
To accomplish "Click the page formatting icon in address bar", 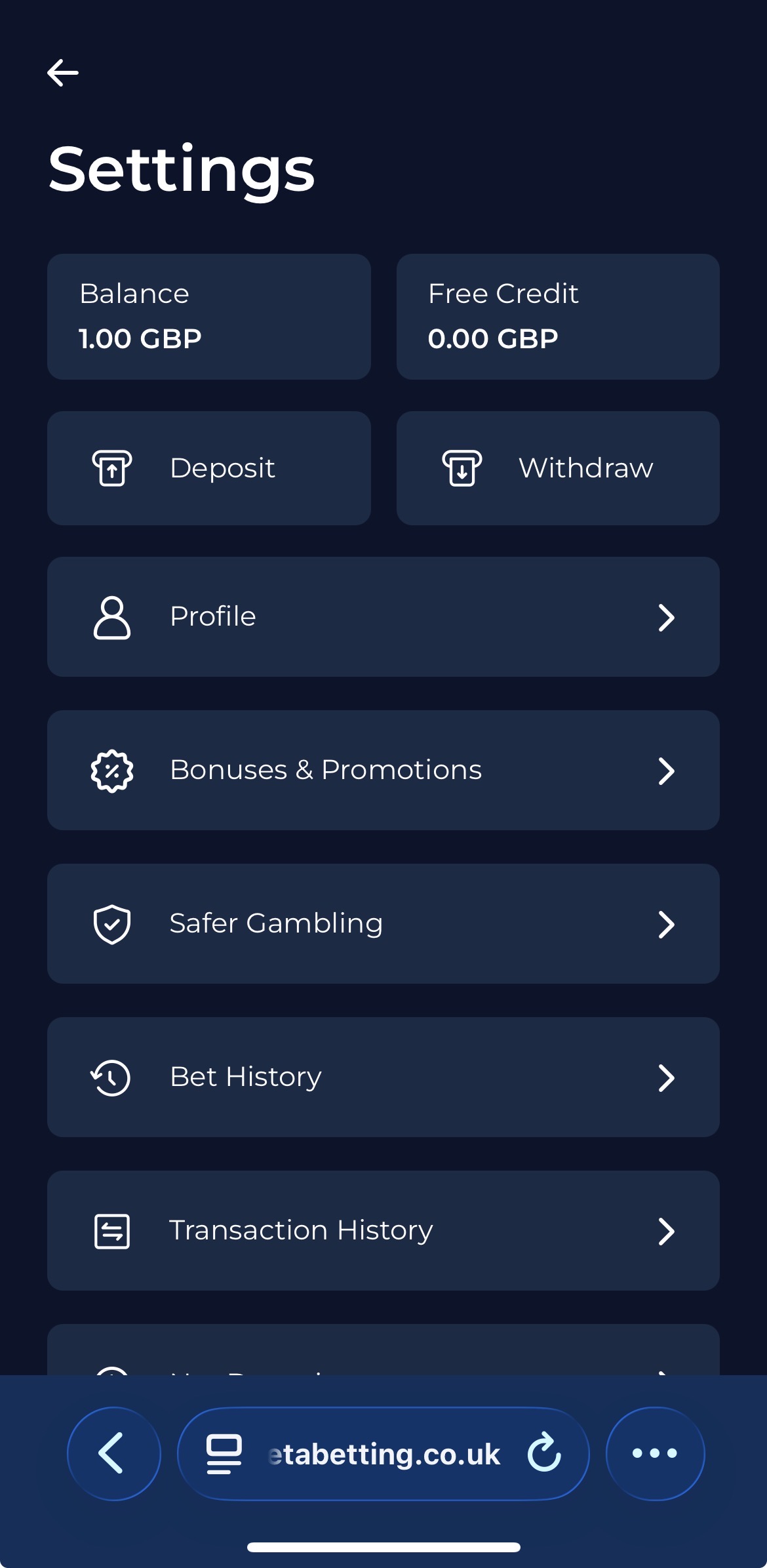I will (223, 1453).
